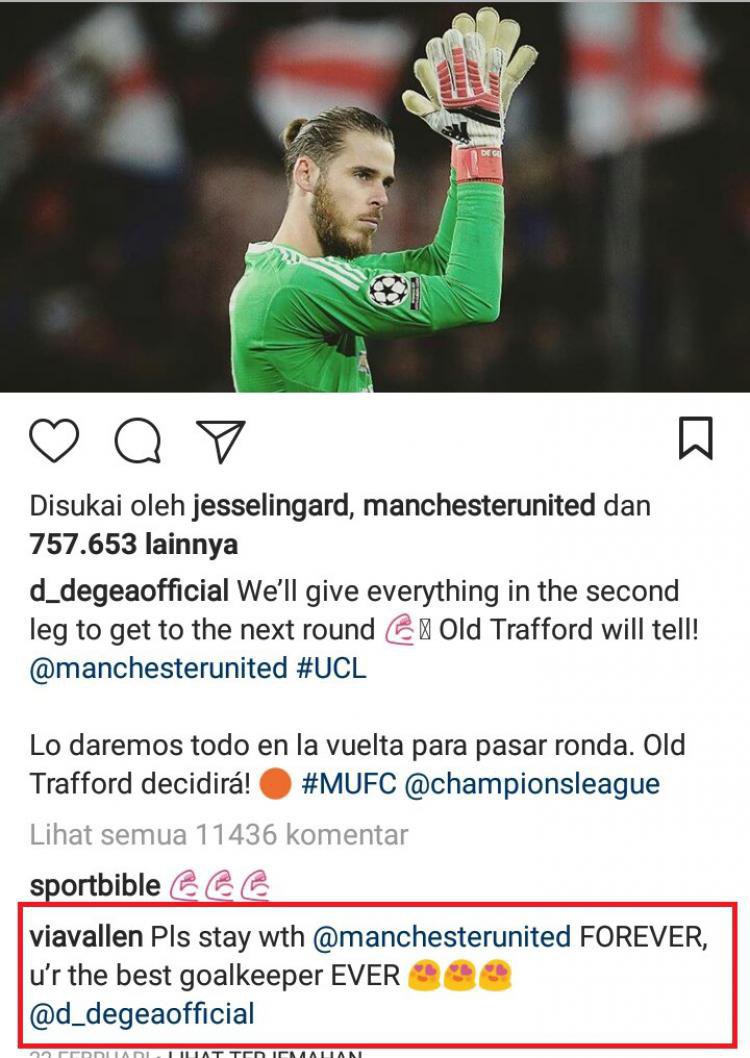
Task: Open the d_degeaofficial username in the caption
Action: pyautogui.click(x=130, y=590)
